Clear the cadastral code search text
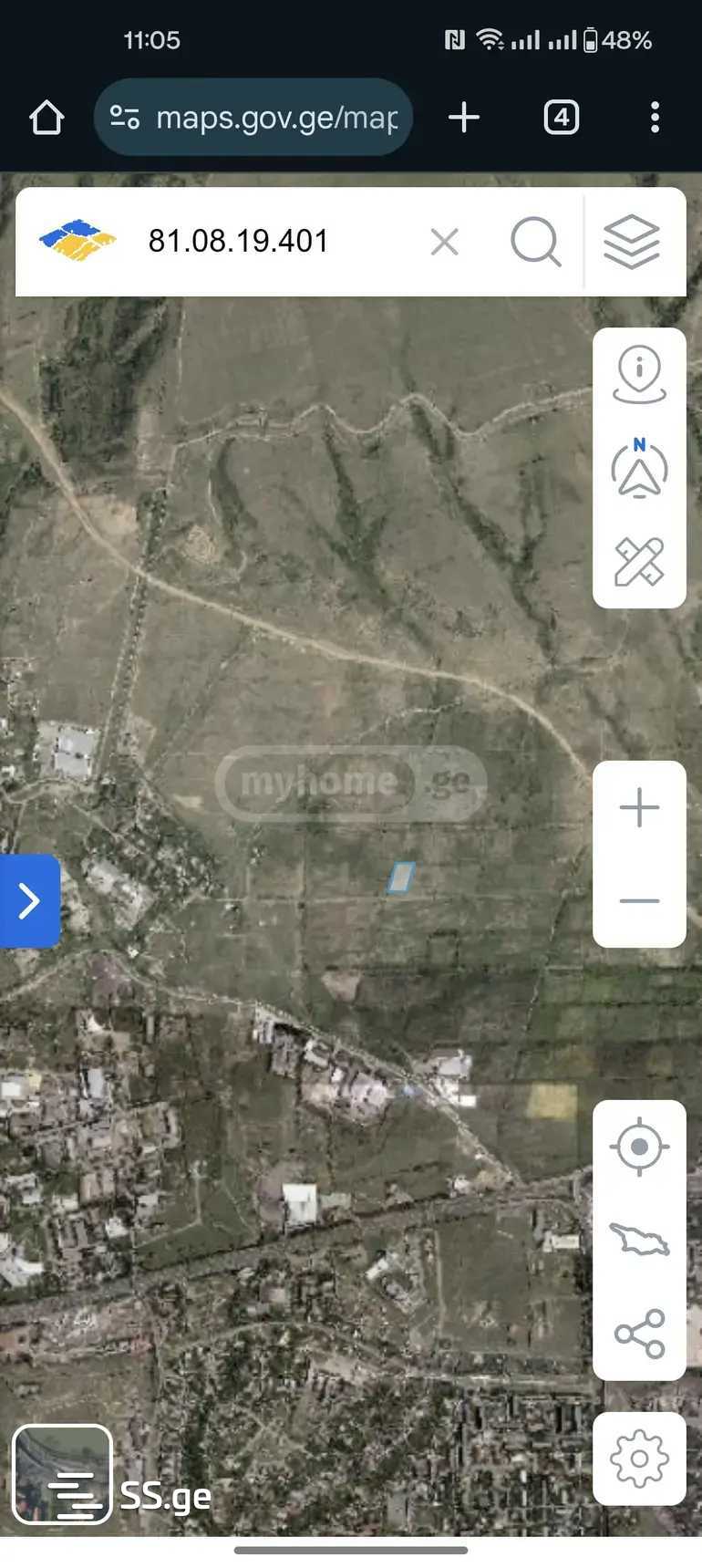 click(444, 243)
